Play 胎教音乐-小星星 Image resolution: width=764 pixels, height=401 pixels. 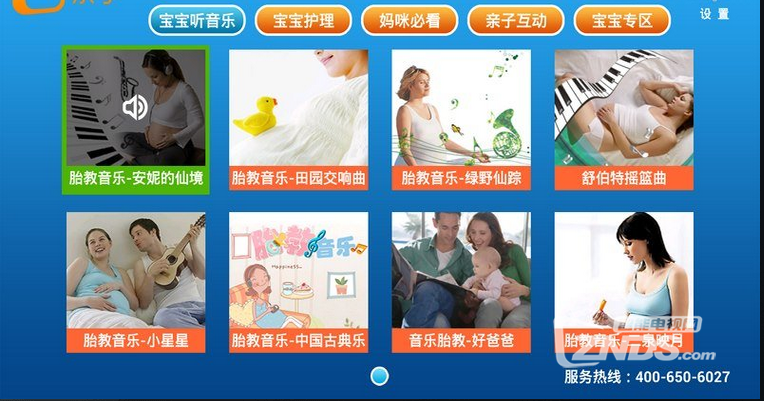pyautogui.click(x=136, y=282)
